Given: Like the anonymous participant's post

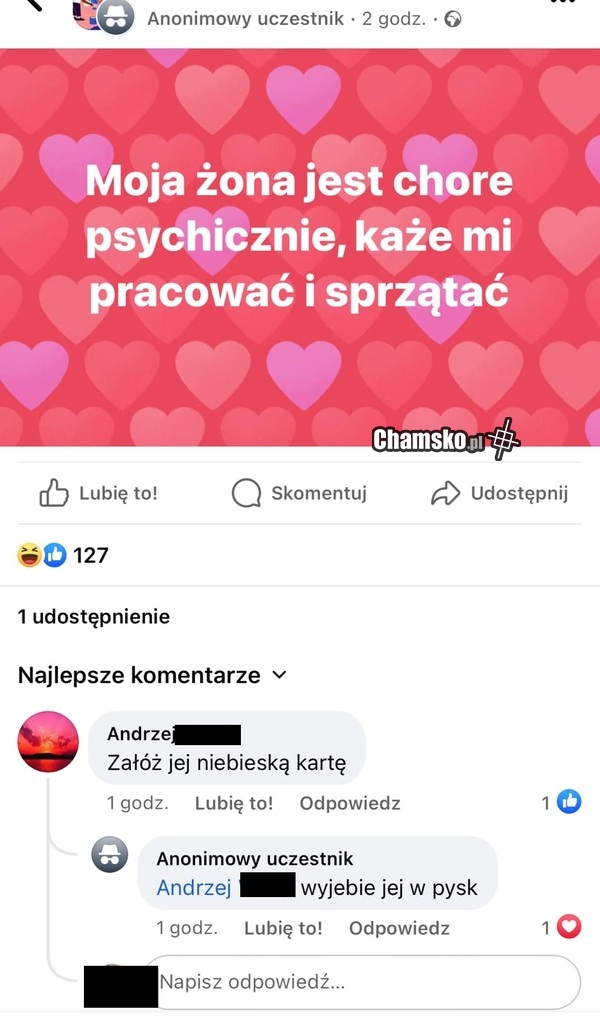Looking at the screenshot, I should tap(98, 493).
